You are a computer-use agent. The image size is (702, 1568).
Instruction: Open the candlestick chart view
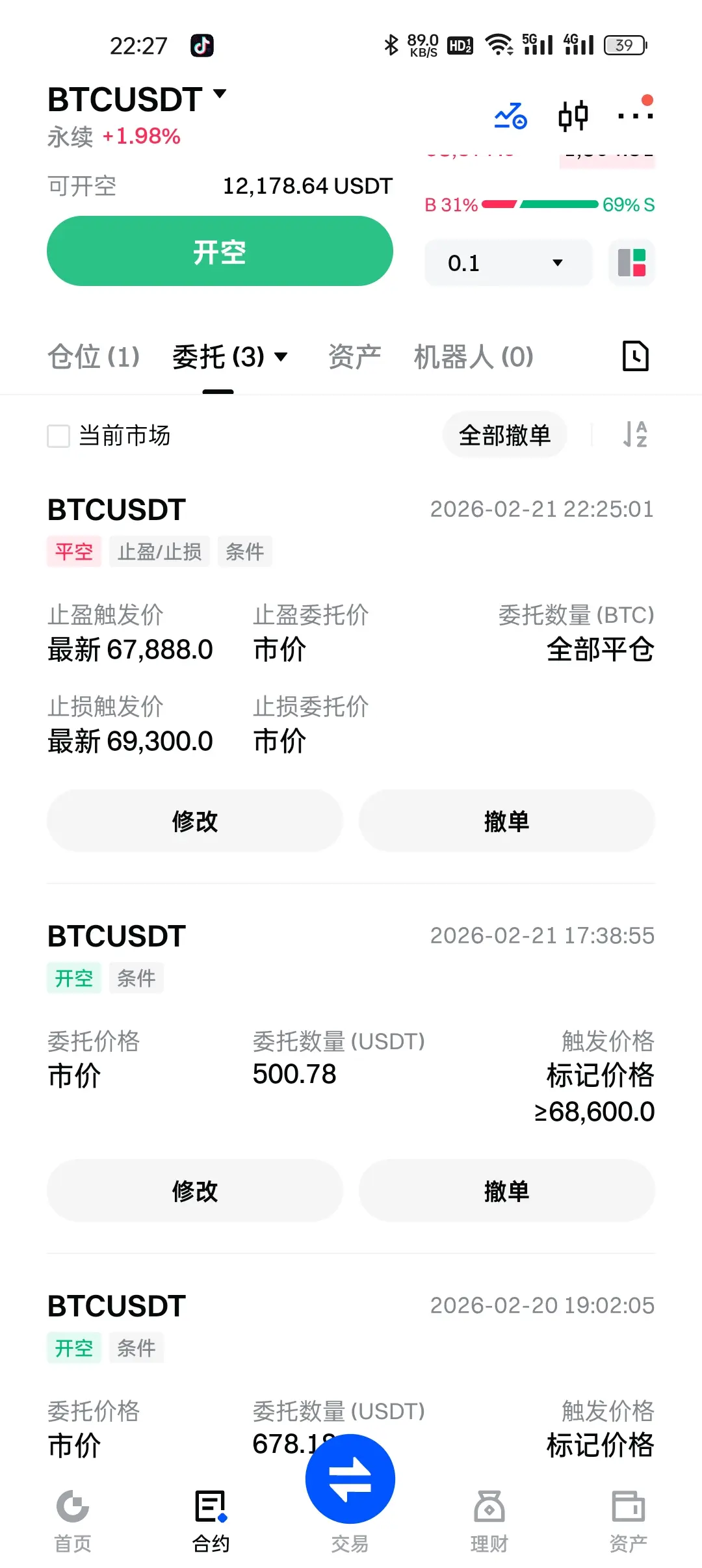(x=573, y=116)
